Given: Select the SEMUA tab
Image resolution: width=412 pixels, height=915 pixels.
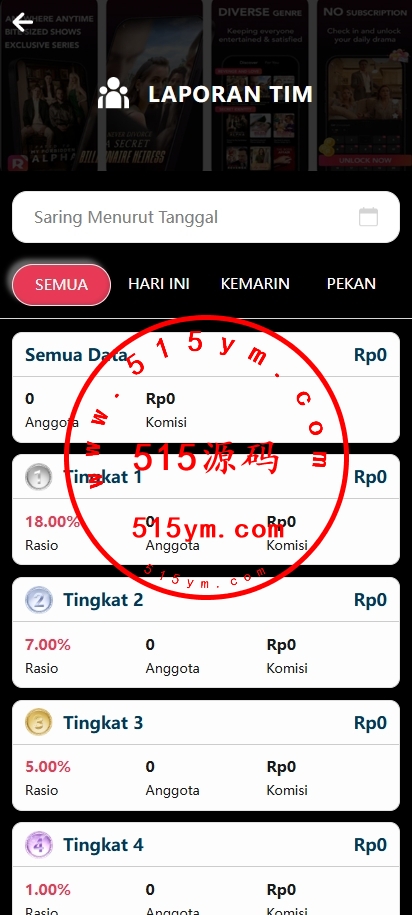Looking at the screenshot, I should pyautogui.click(x=61, y=285).
